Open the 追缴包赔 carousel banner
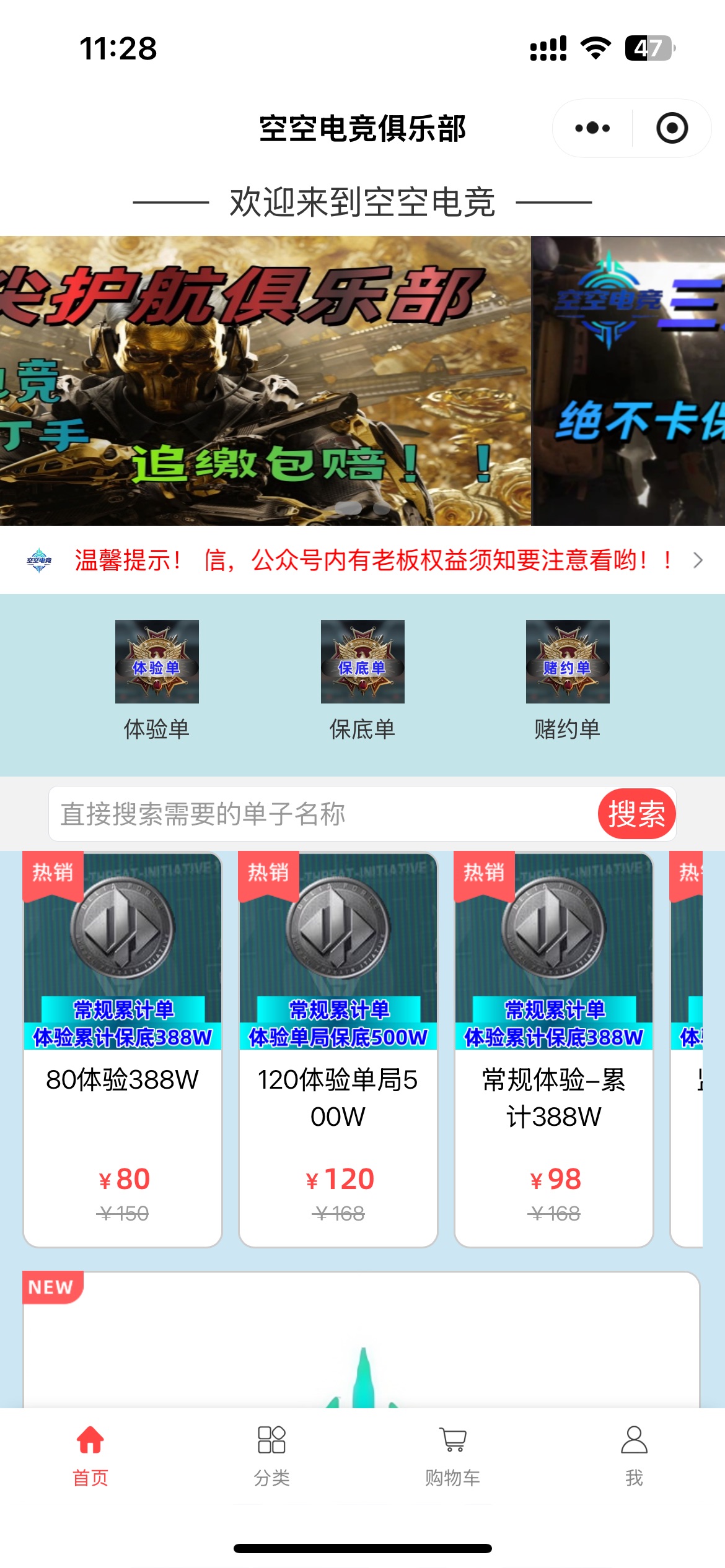The height and width of the screenshot is (1568, 725). (x=265, y=380)
